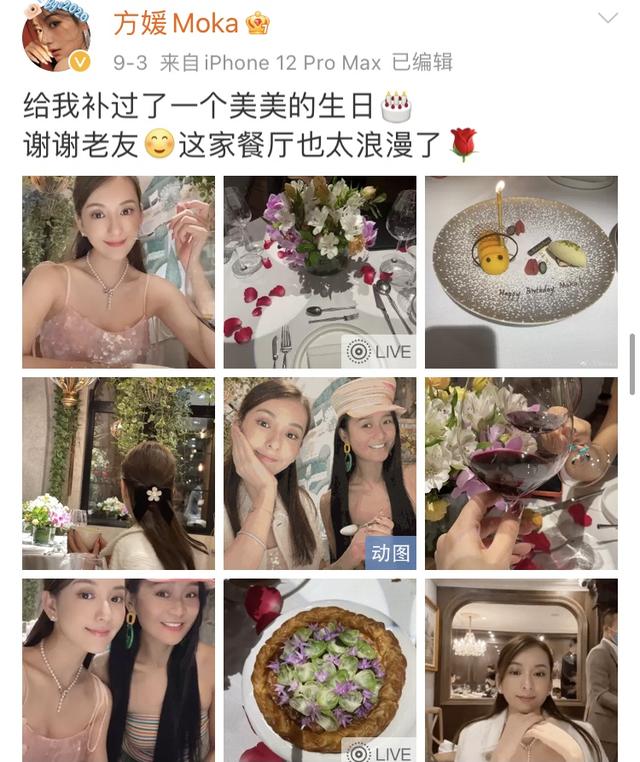
Task: View the wine glass and flowers photo
Action: click(521, 473)
